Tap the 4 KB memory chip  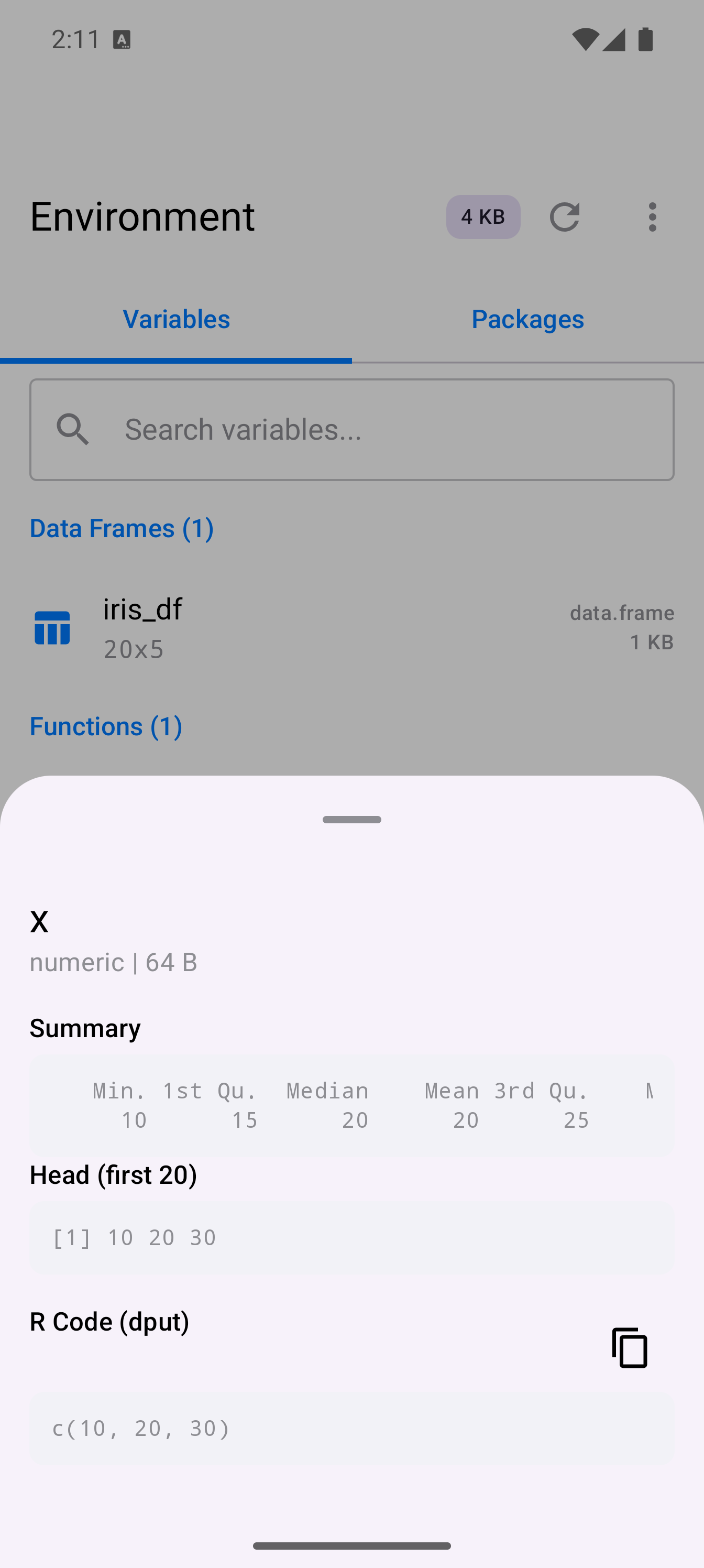pos(482,216)
